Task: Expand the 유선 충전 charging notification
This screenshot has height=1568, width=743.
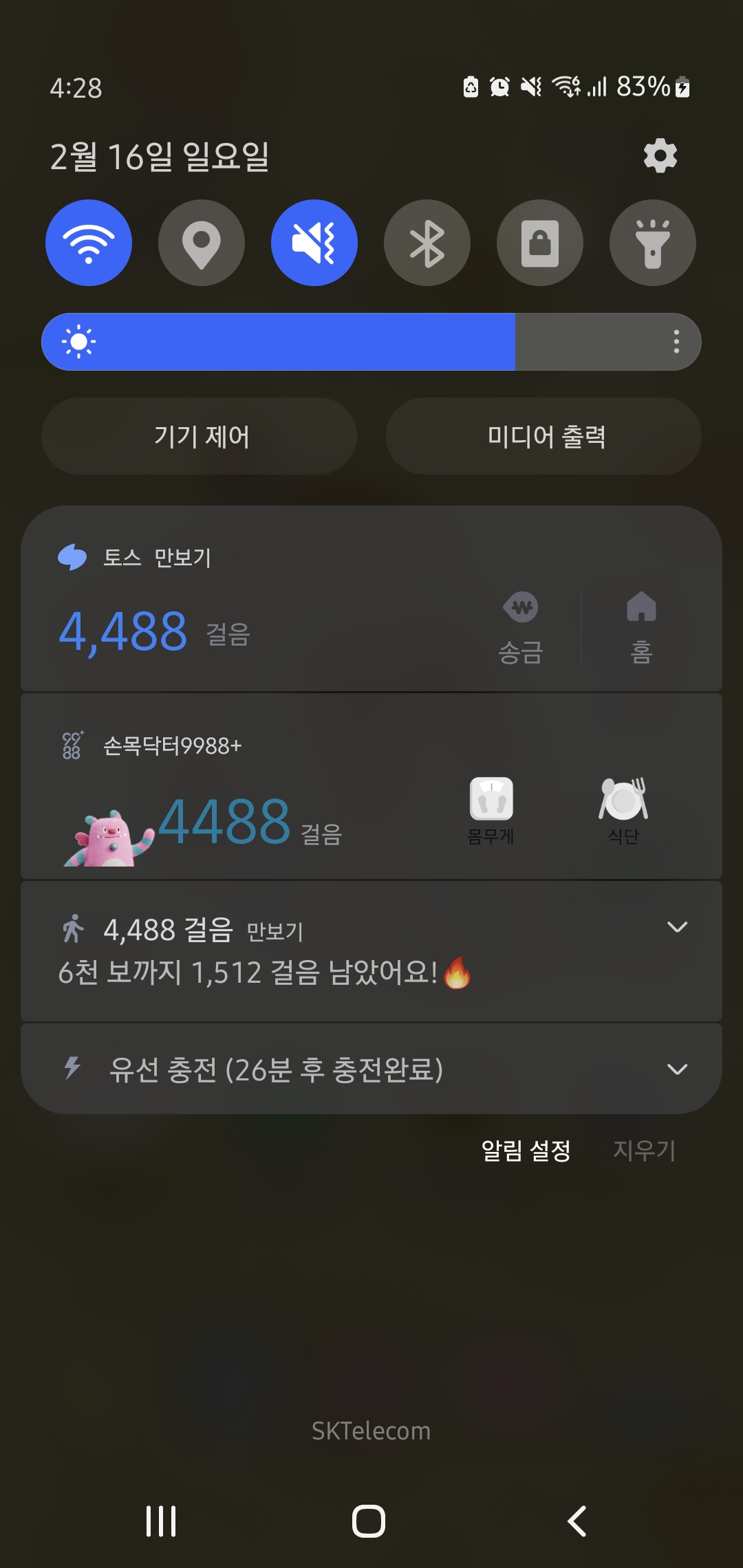Action: (677, 1069)
